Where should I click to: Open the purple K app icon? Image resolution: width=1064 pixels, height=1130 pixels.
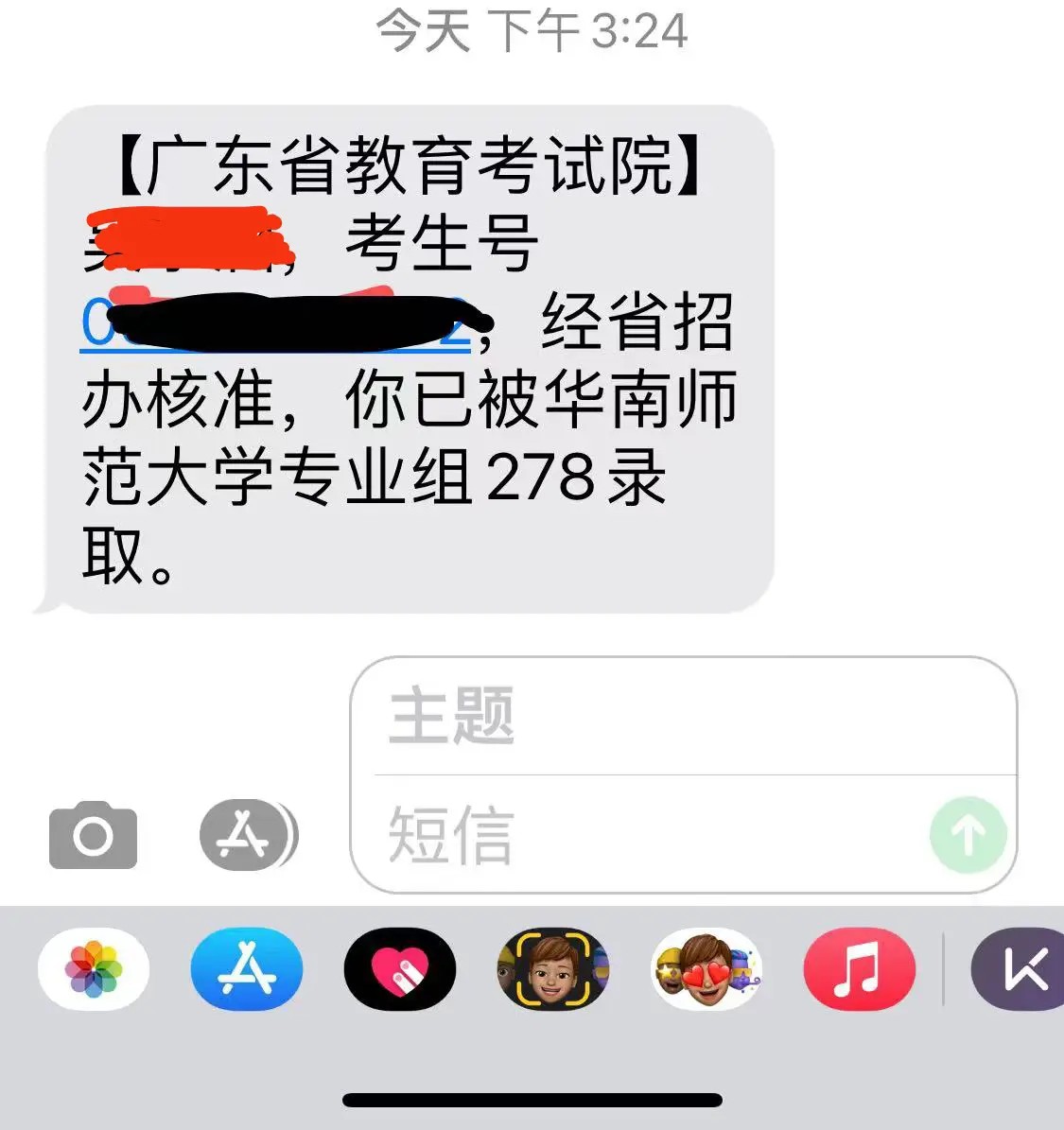pos(1021,969)
